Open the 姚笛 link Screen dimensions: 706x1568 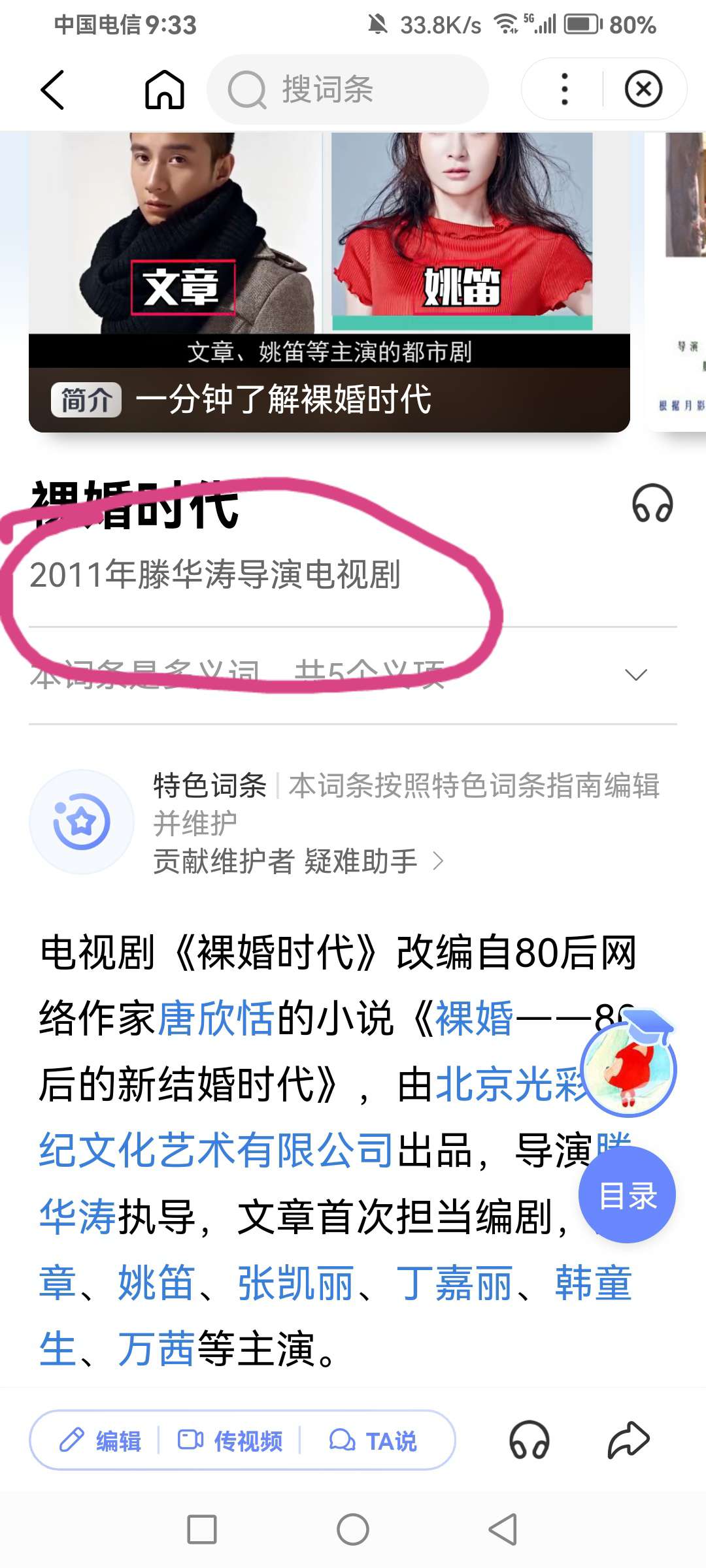(x=156, y=1282)
